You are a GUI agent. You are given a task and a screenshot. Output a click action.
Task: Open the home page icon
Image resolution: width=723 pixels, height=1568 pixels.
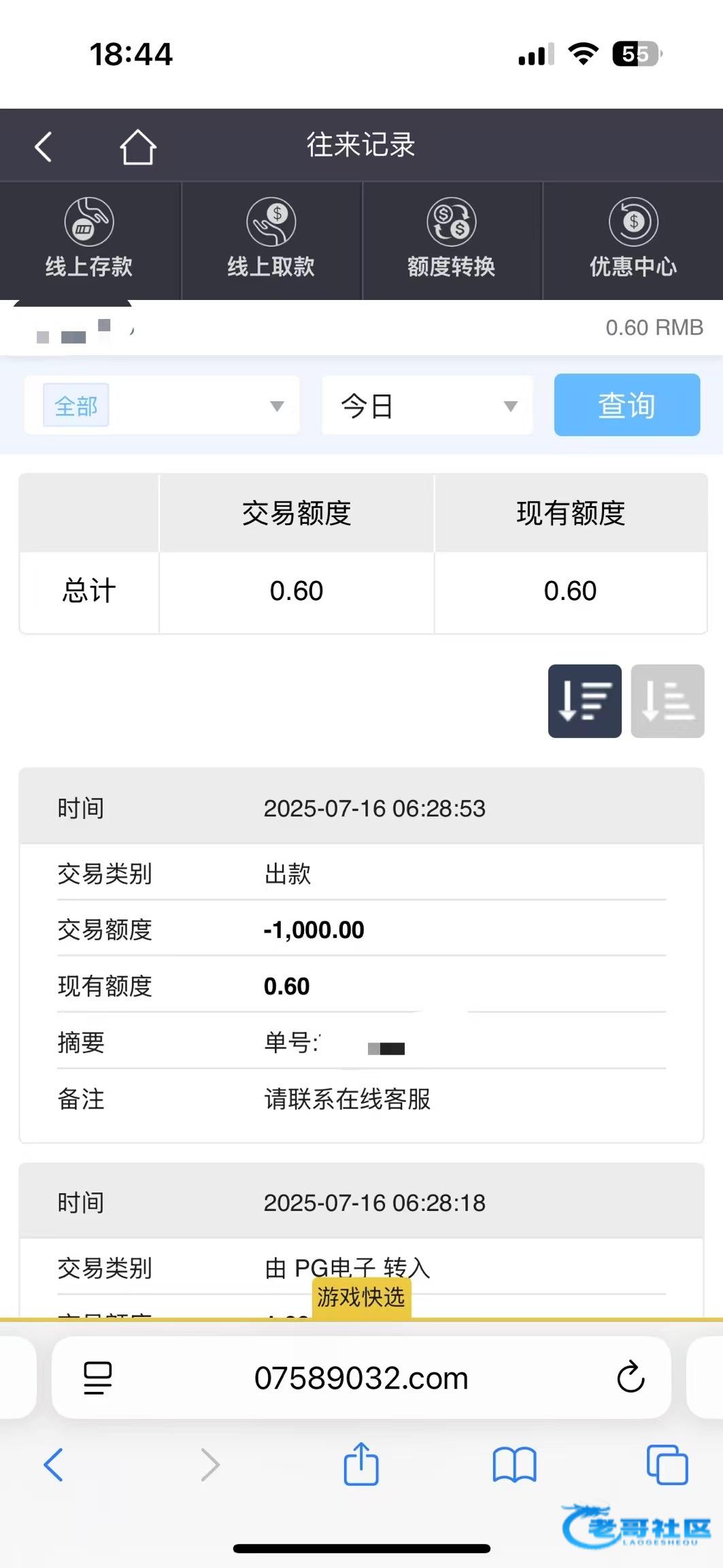pyautogui.click(x=138, y=146)
